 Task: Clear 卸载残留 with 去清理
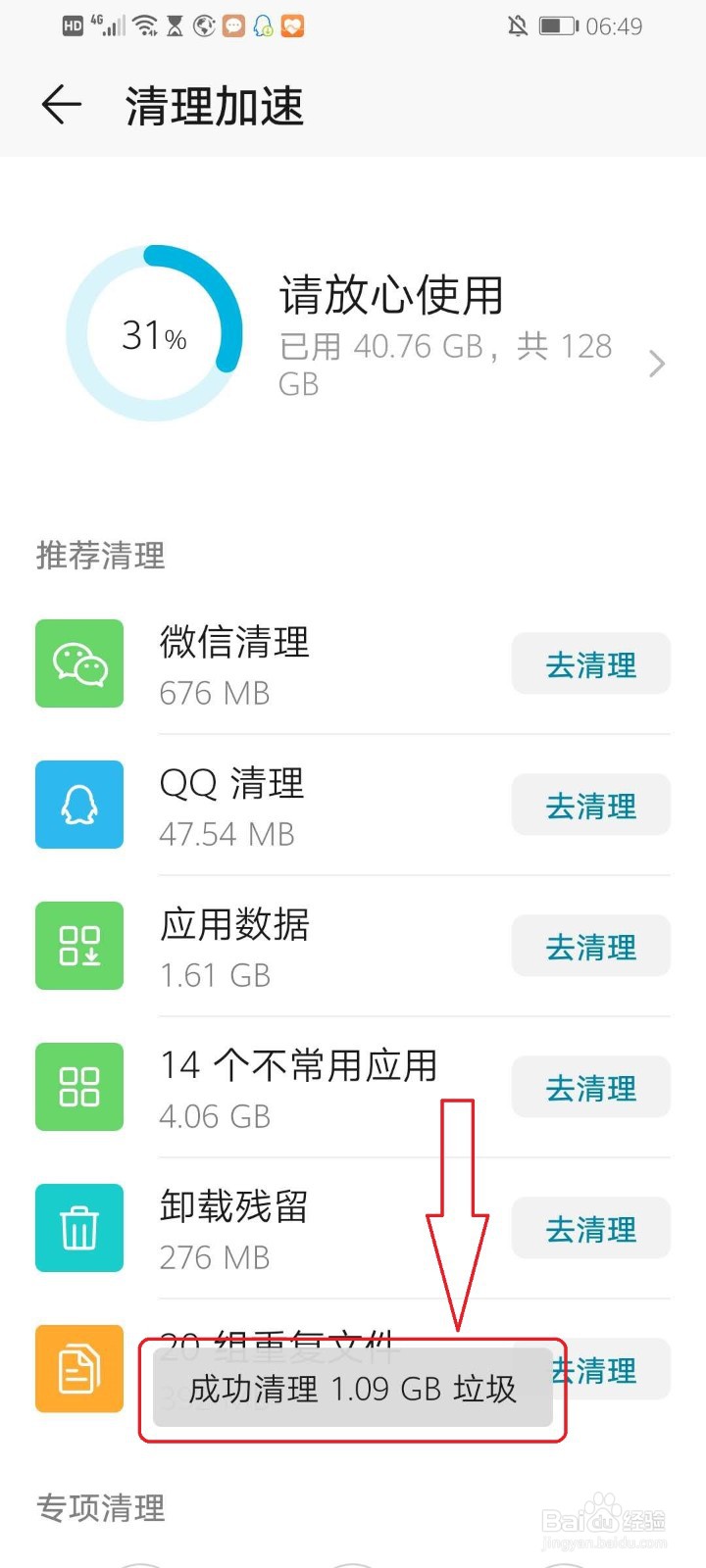[590, 1230]
